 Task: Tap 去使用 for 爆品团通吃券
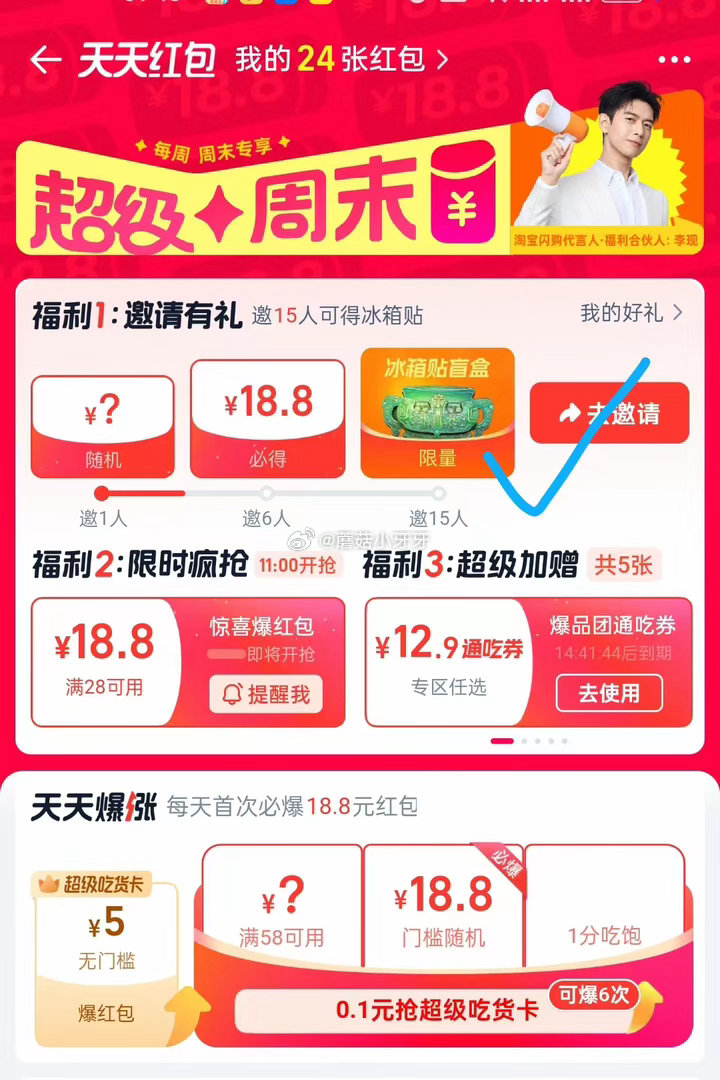[x=609, y=693]
